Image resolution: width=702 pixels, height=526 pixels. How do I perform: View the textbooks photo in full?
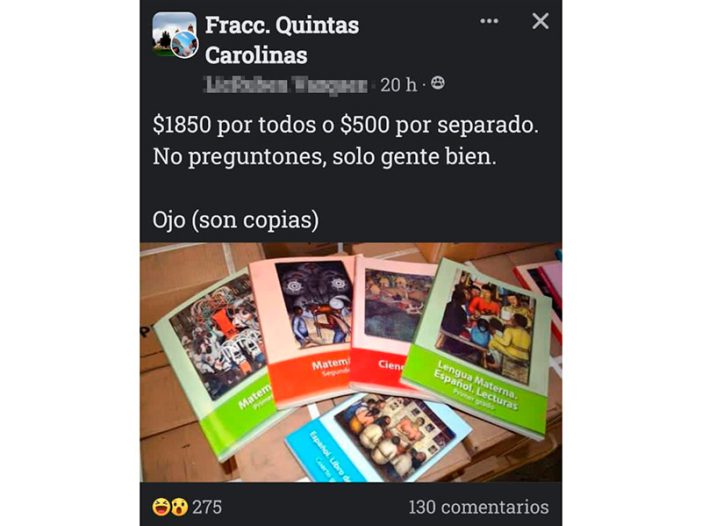click(350, 362)
